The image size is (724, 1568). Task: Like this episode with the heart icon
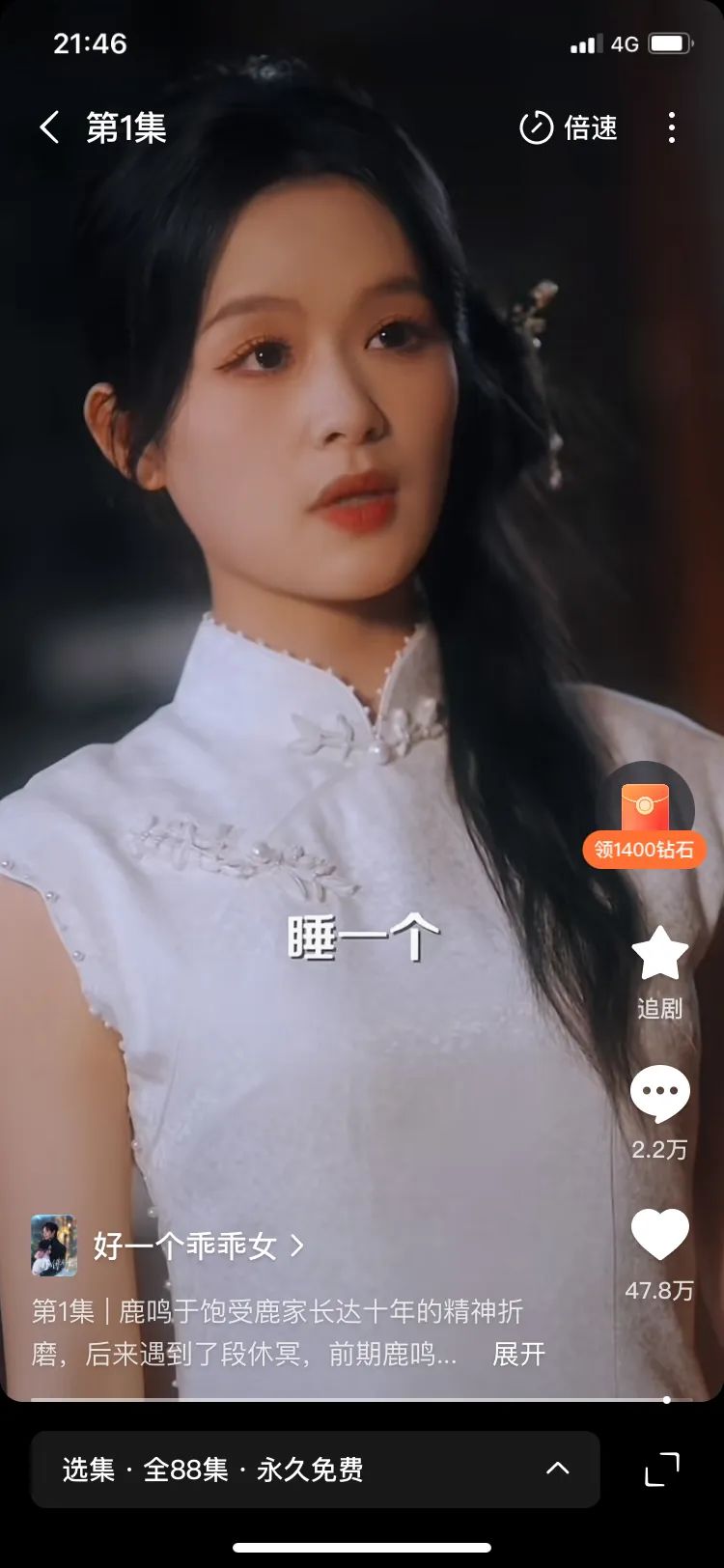pos(659,1249)
